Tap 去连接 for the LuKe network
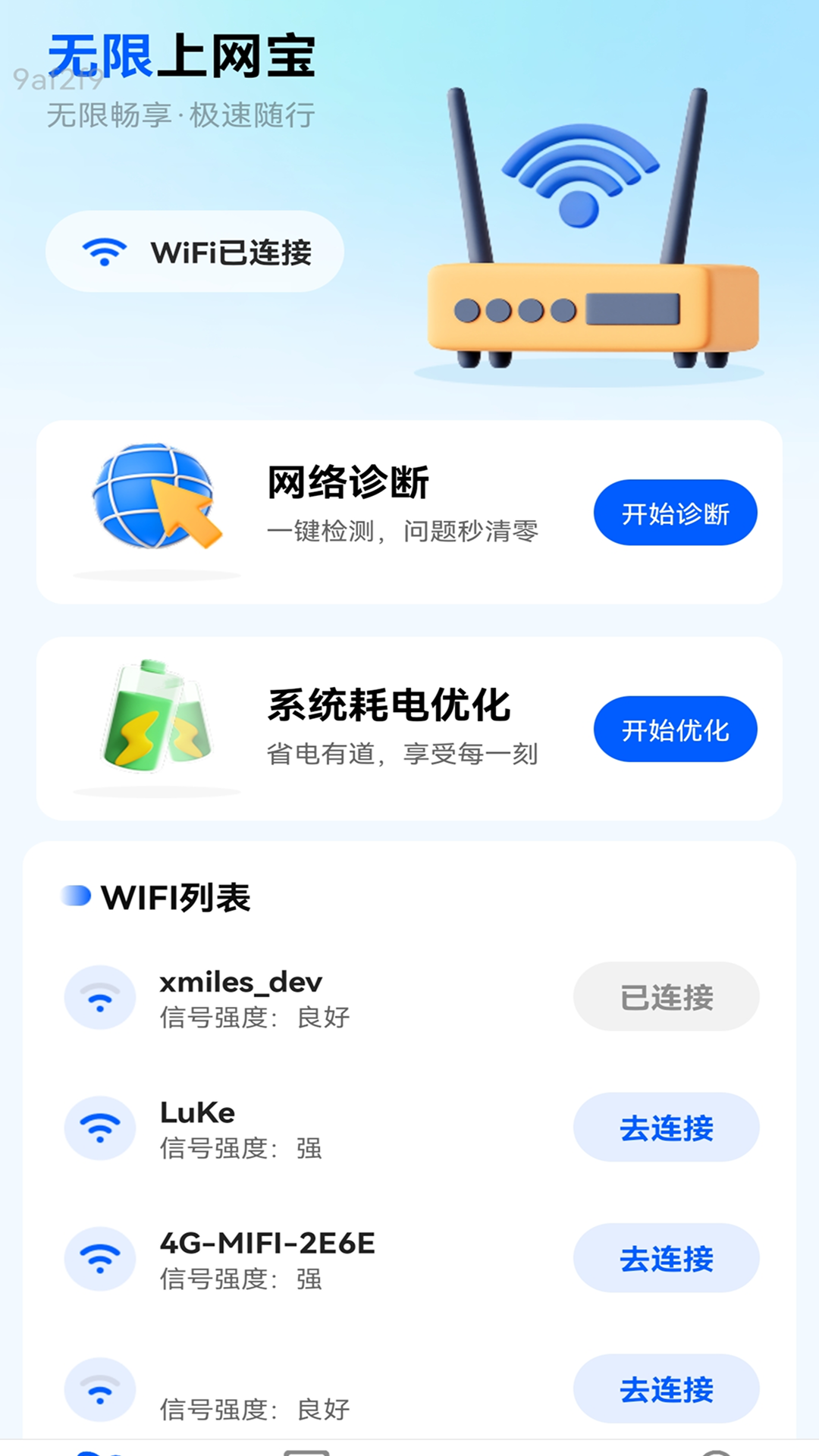 pyautogui.click(x=665, y=1128)
